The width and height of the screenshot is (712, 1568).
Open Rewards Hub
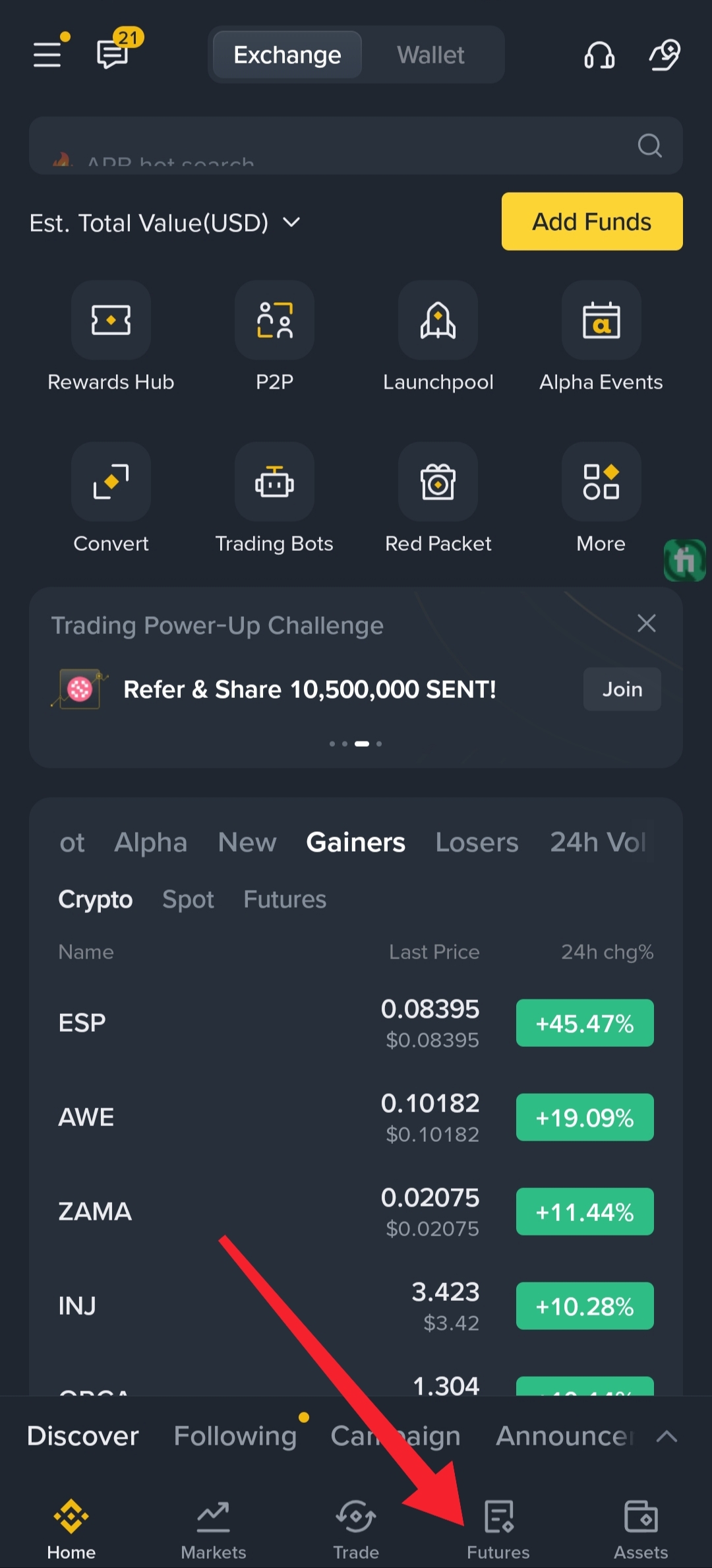pyautogui.click(x=111, y=336)
